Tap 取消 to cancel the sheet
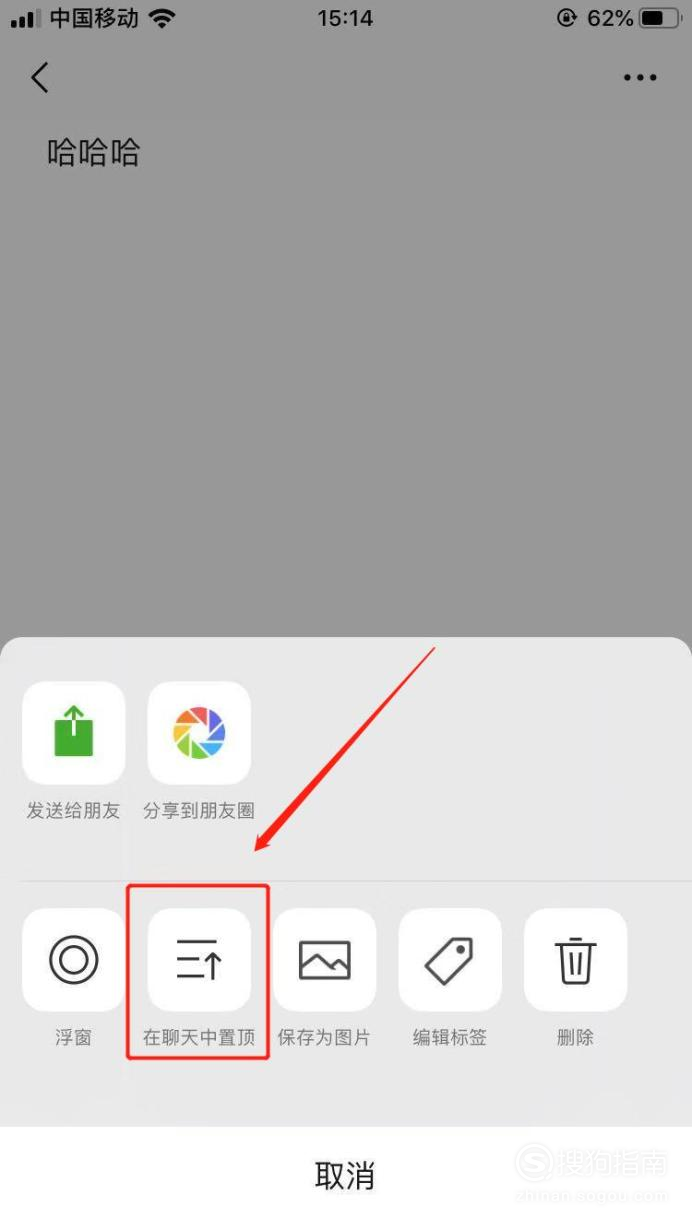 tap(346, 1177)
